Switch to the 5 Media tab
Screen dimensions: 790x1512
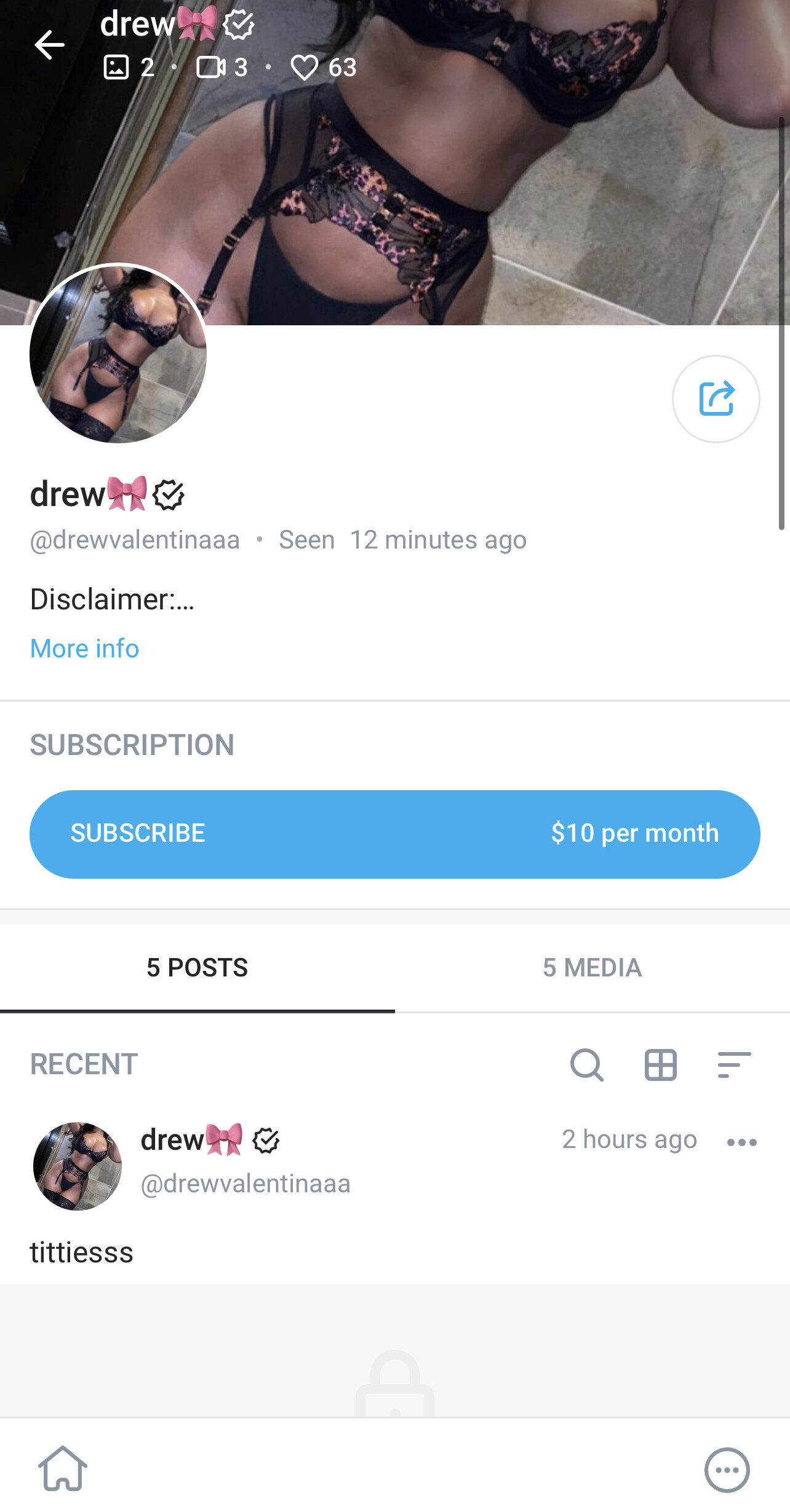click(592, 968)
